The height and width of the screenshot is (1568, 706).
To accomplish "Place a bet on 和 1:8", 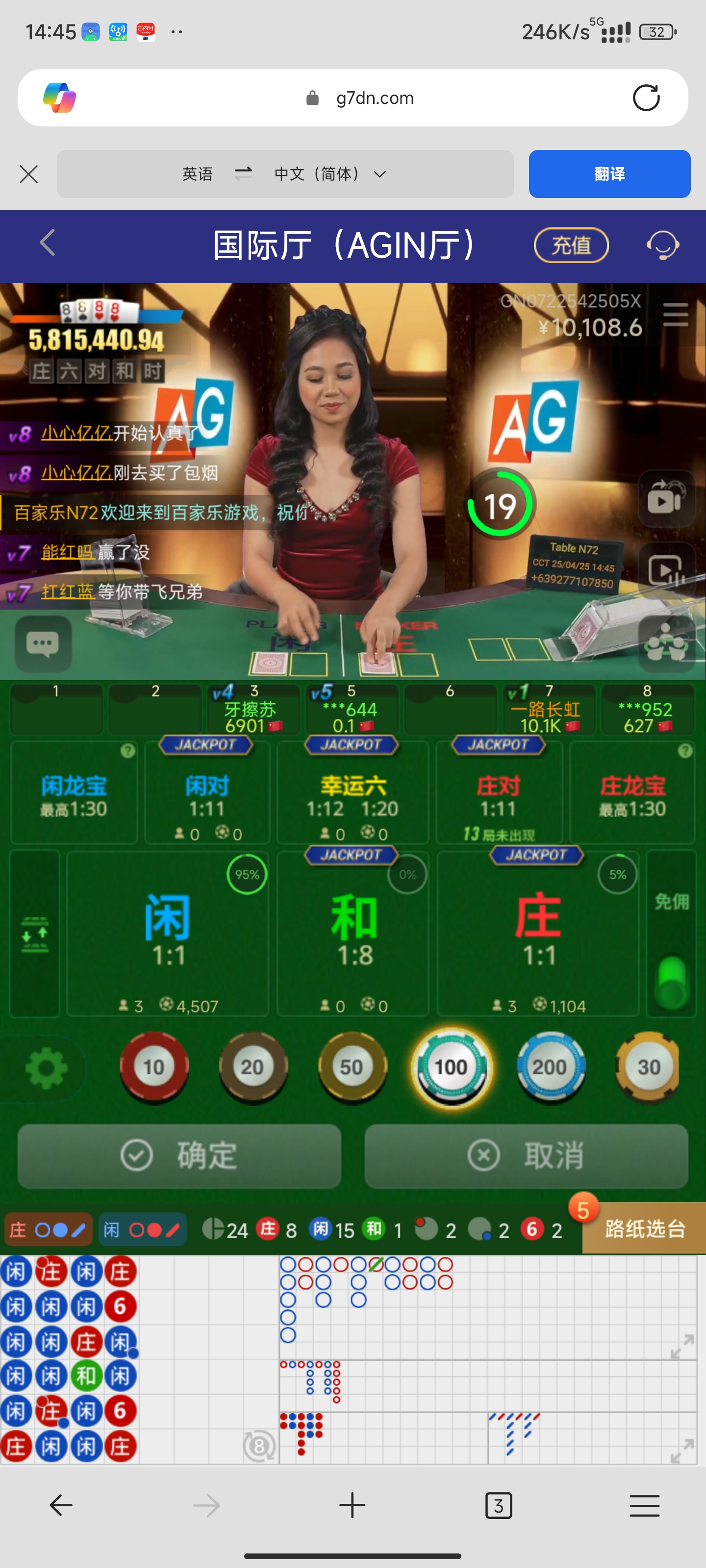I will pyautogui.click(x=353, y=932).
